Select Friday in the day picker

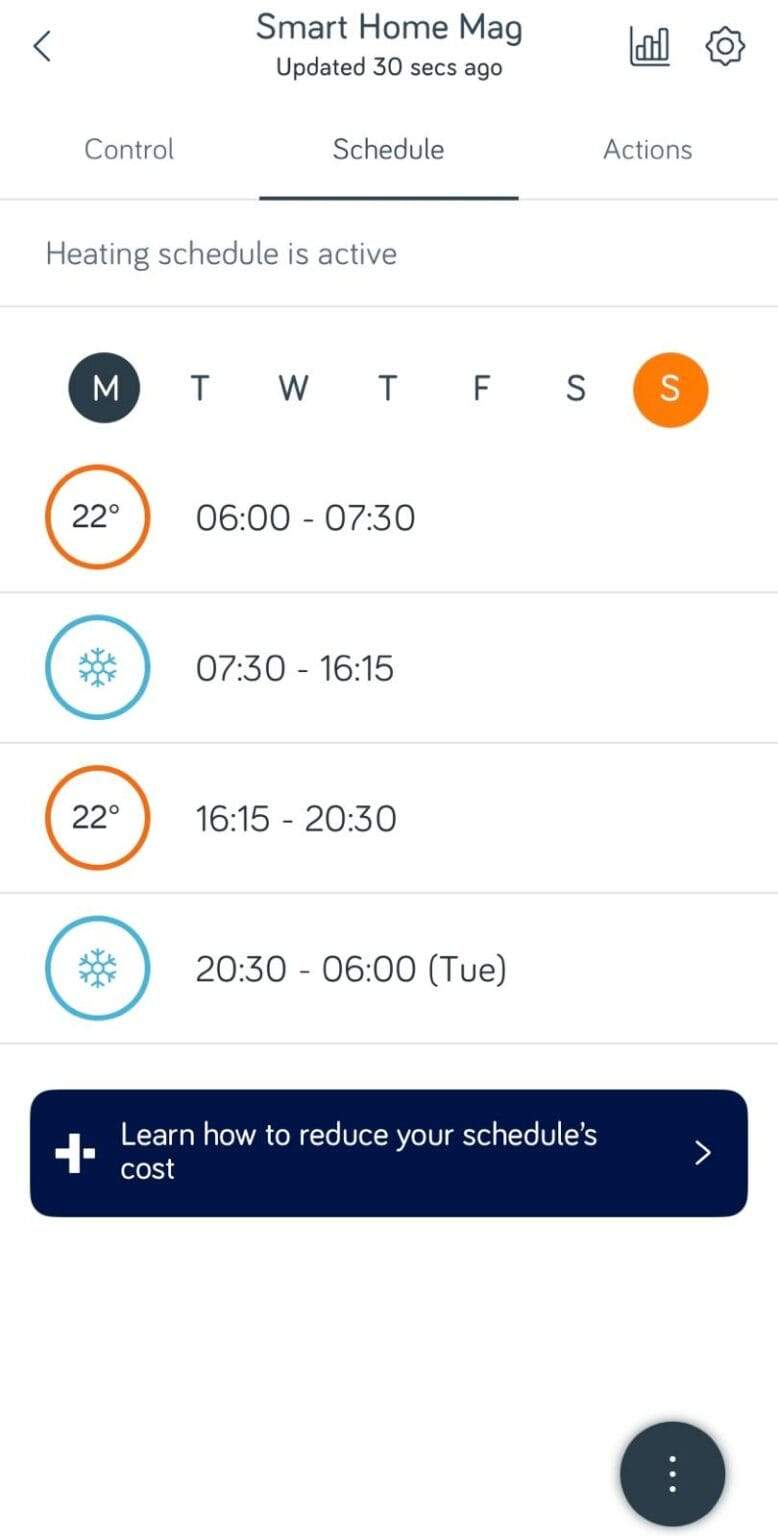pos(481,388)
